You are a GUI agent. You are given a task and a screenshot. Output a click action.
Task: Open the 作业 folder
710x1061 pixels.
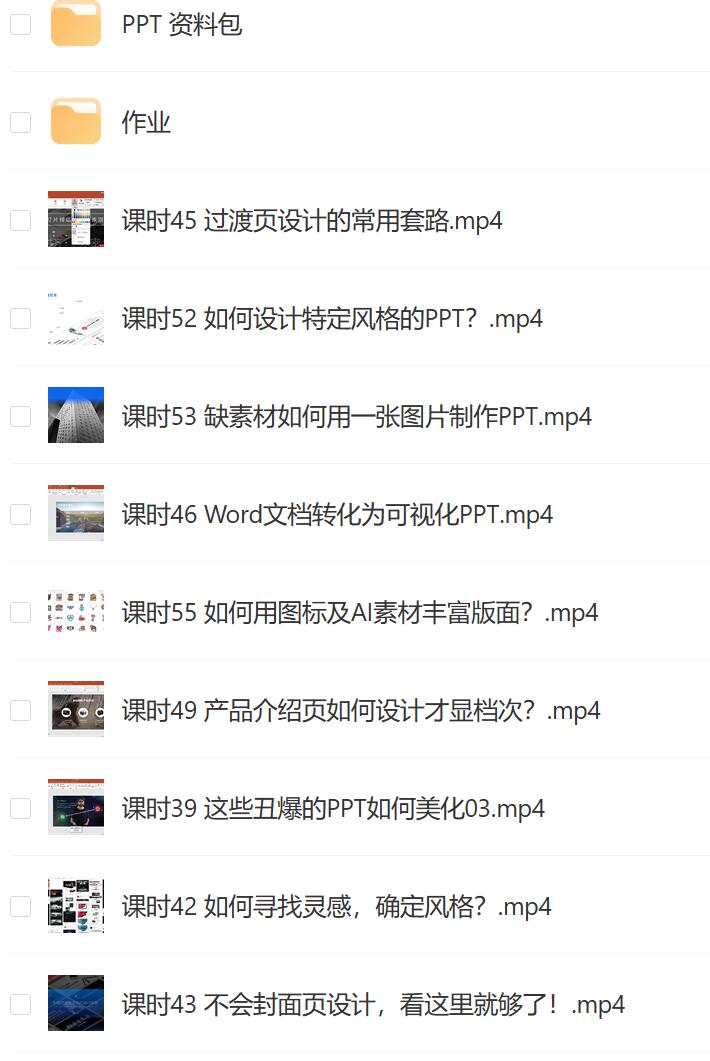(146, 122)
